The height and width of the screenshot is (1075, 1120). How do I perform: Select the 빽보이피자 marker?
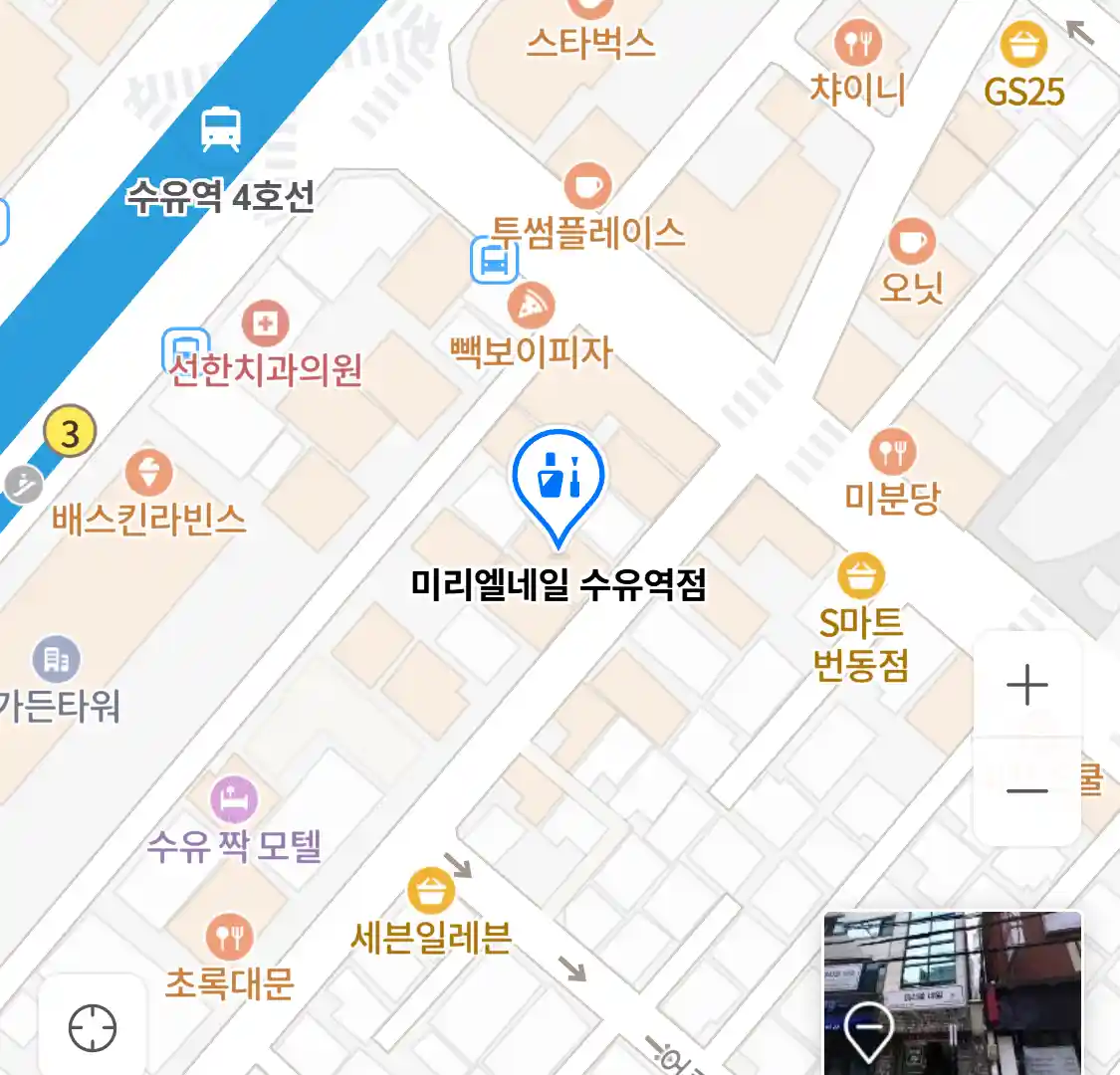tap(531, 306)
